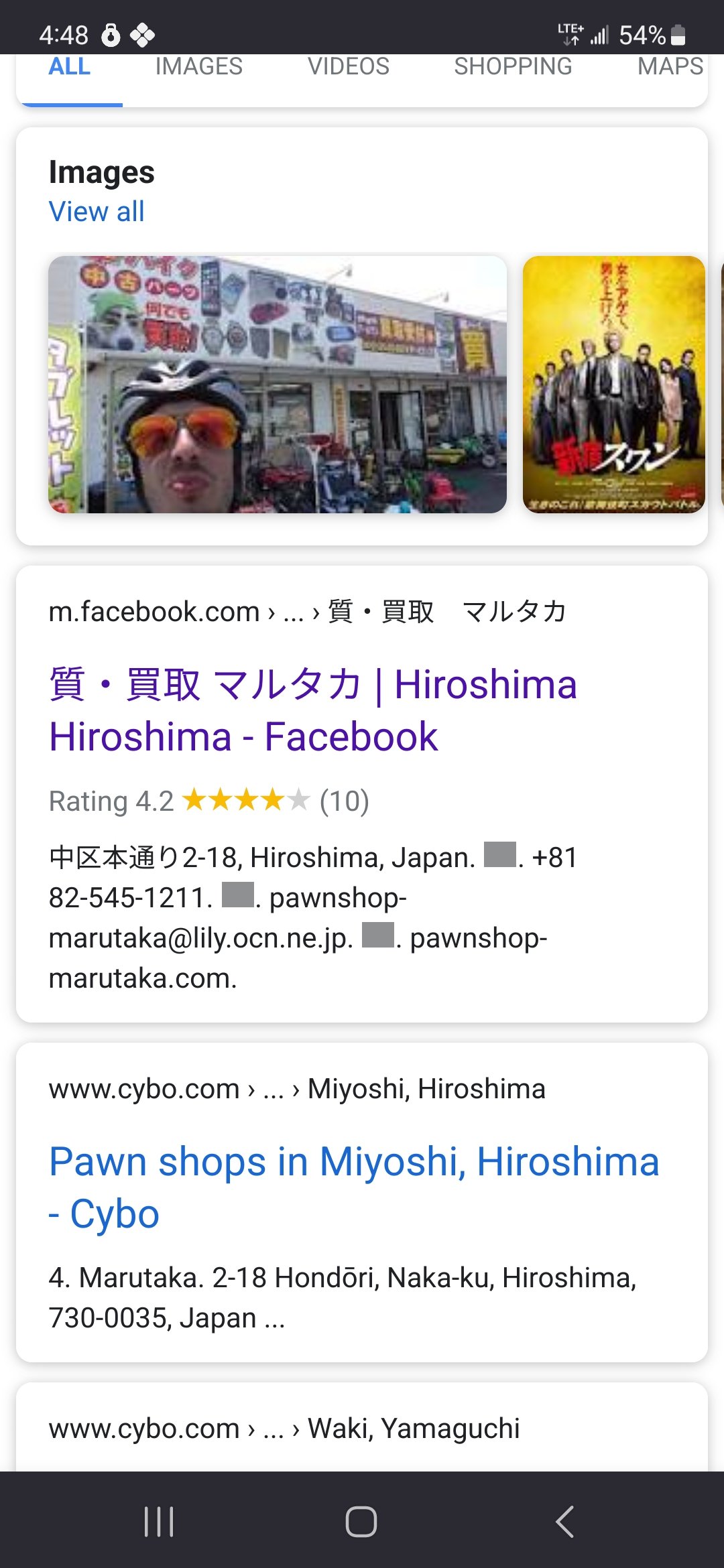Viewport: 724px width, 1568px height.
Task: Switch to the Maps tab
Action: [670, 67]
